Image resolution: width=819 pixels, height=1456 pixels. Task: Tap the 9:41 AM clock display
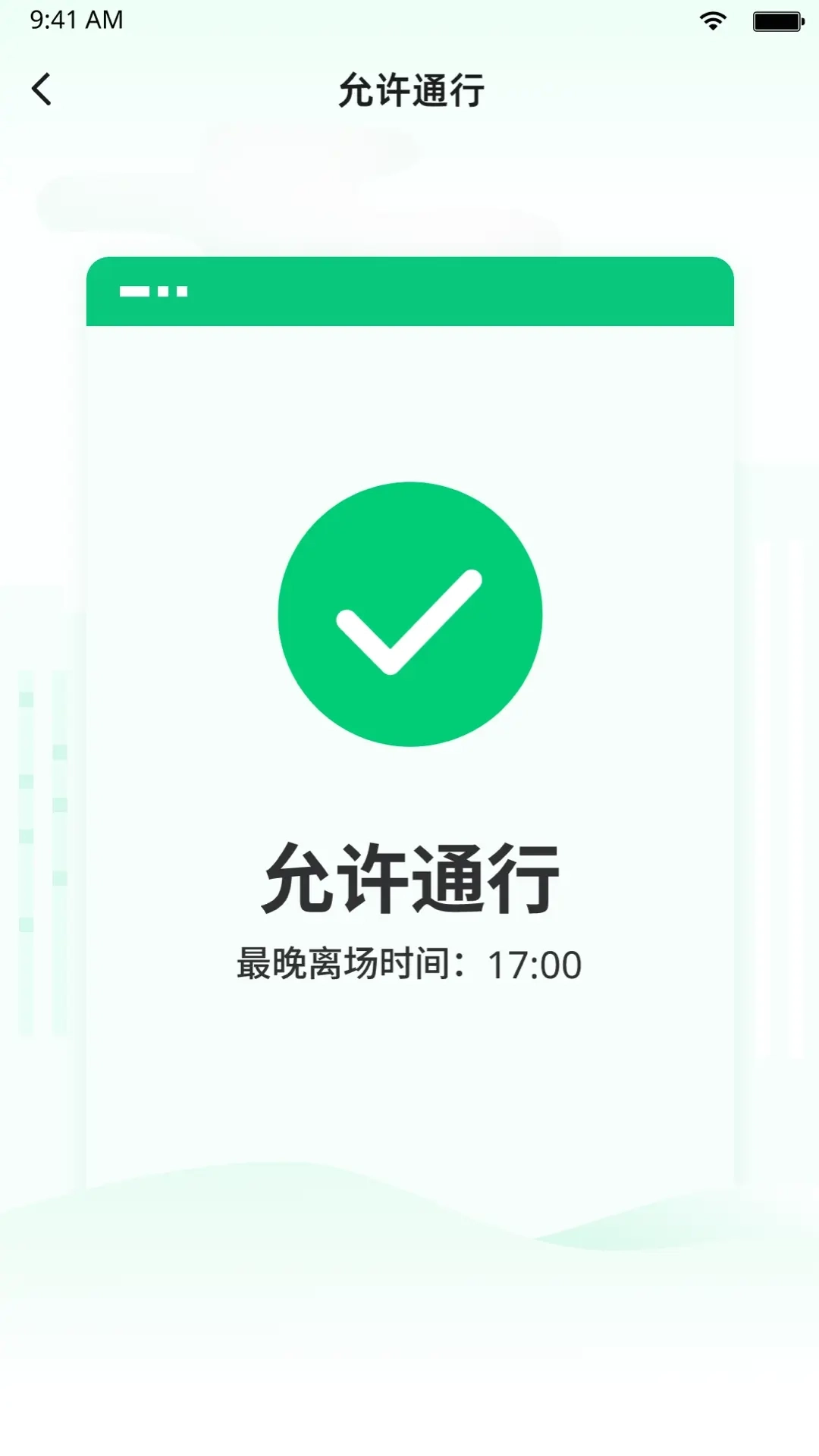(76, 20)
